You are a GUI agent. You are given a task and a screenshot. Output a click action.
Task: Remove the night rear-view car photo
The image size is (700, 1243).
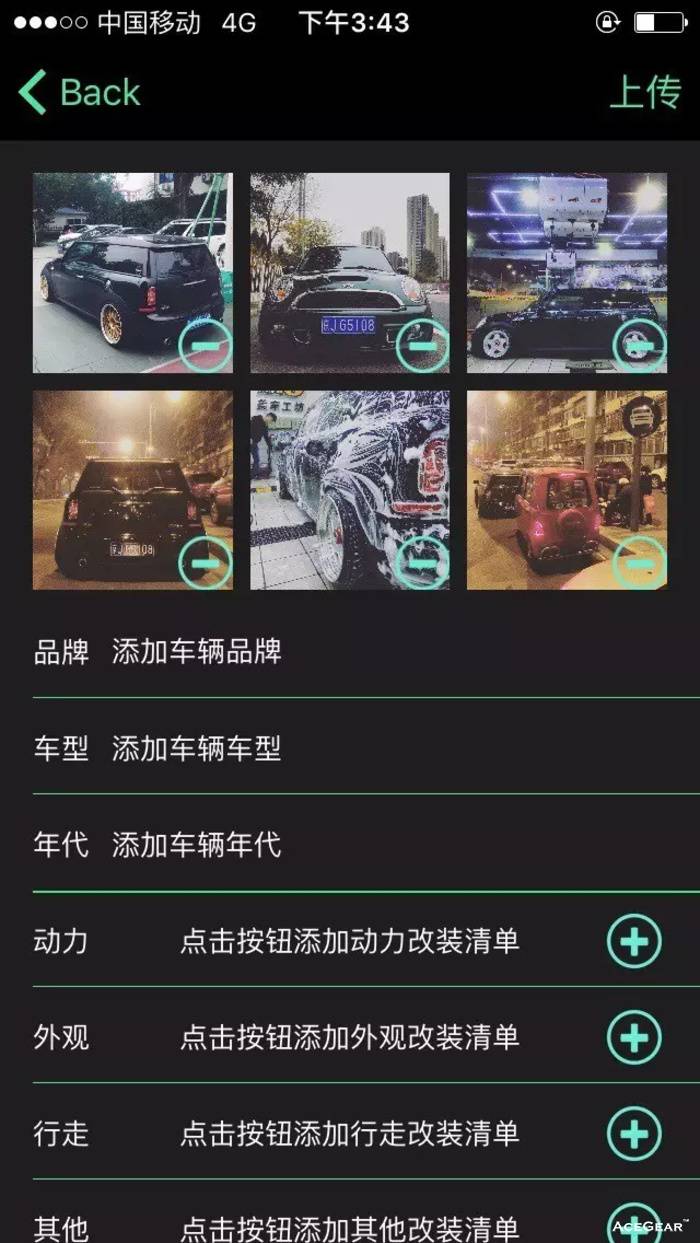tap(205, 563)
